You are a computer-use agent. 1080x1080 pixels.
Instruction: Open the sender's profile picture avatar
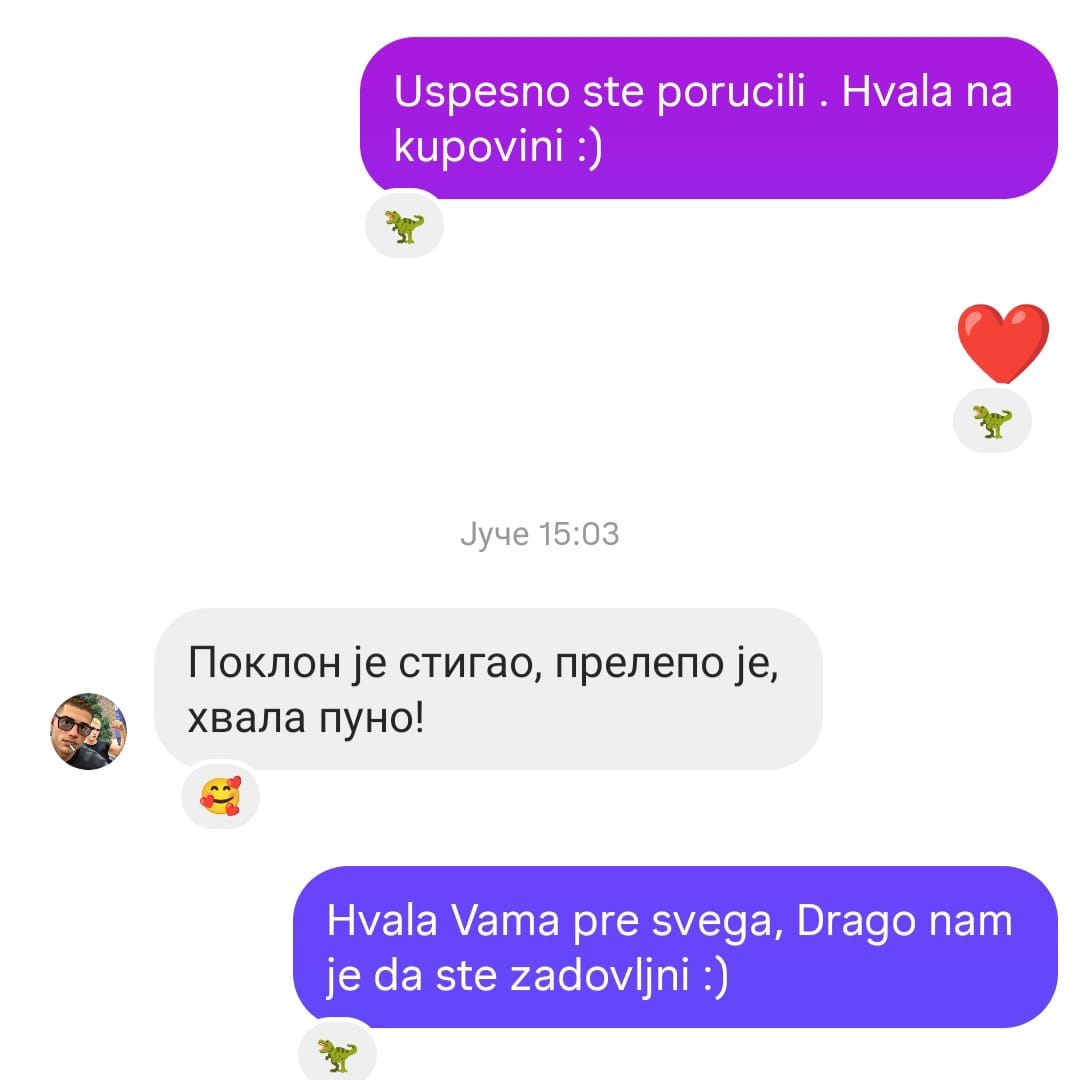point(89,731)
